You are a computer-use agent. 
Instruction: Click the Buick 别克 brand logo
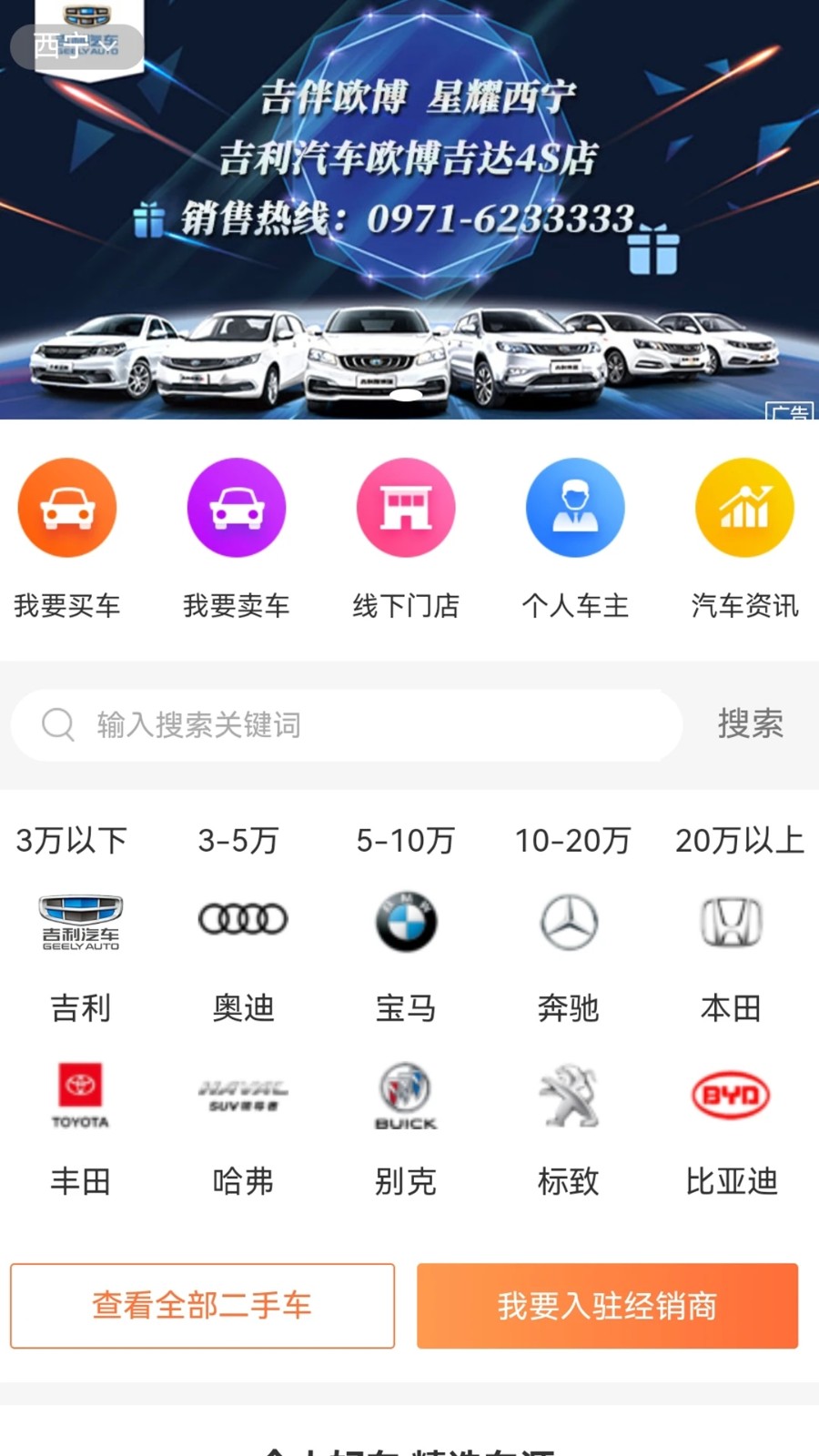406,1097
